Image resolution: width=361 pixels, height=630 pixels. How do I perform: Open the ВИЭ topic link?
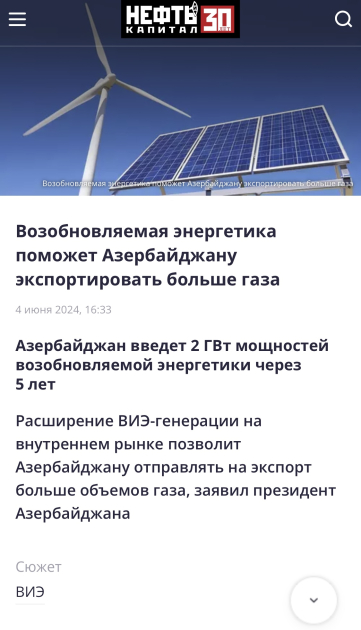[30, 592]
